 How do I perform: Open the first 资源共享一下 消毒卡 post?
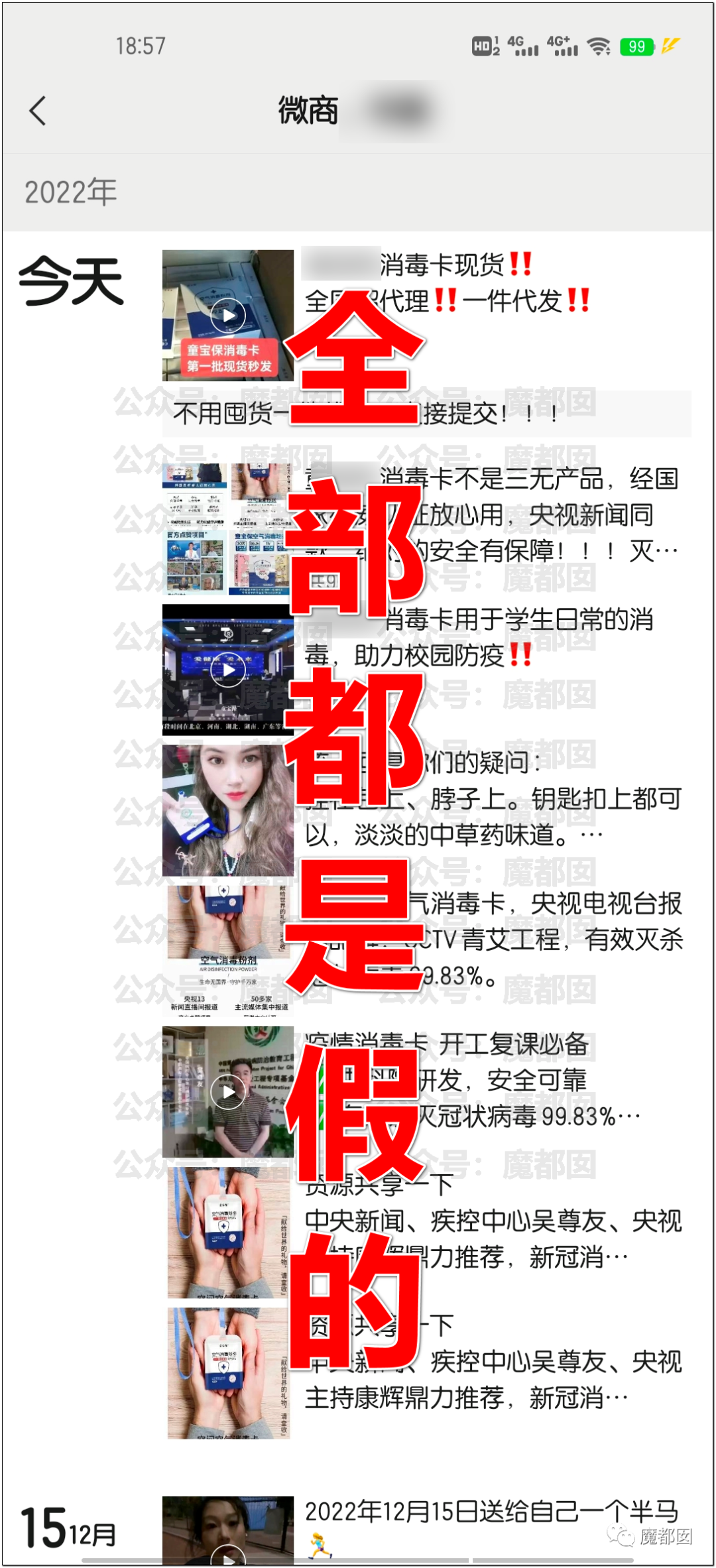[227, 1232]
